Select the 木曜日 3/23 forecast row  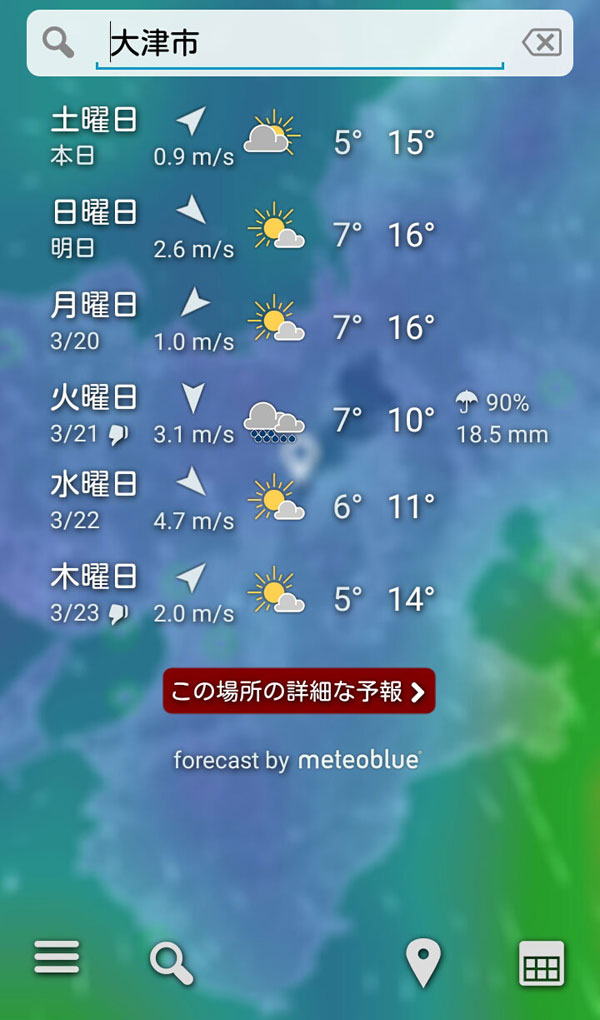tap(300, 595)
